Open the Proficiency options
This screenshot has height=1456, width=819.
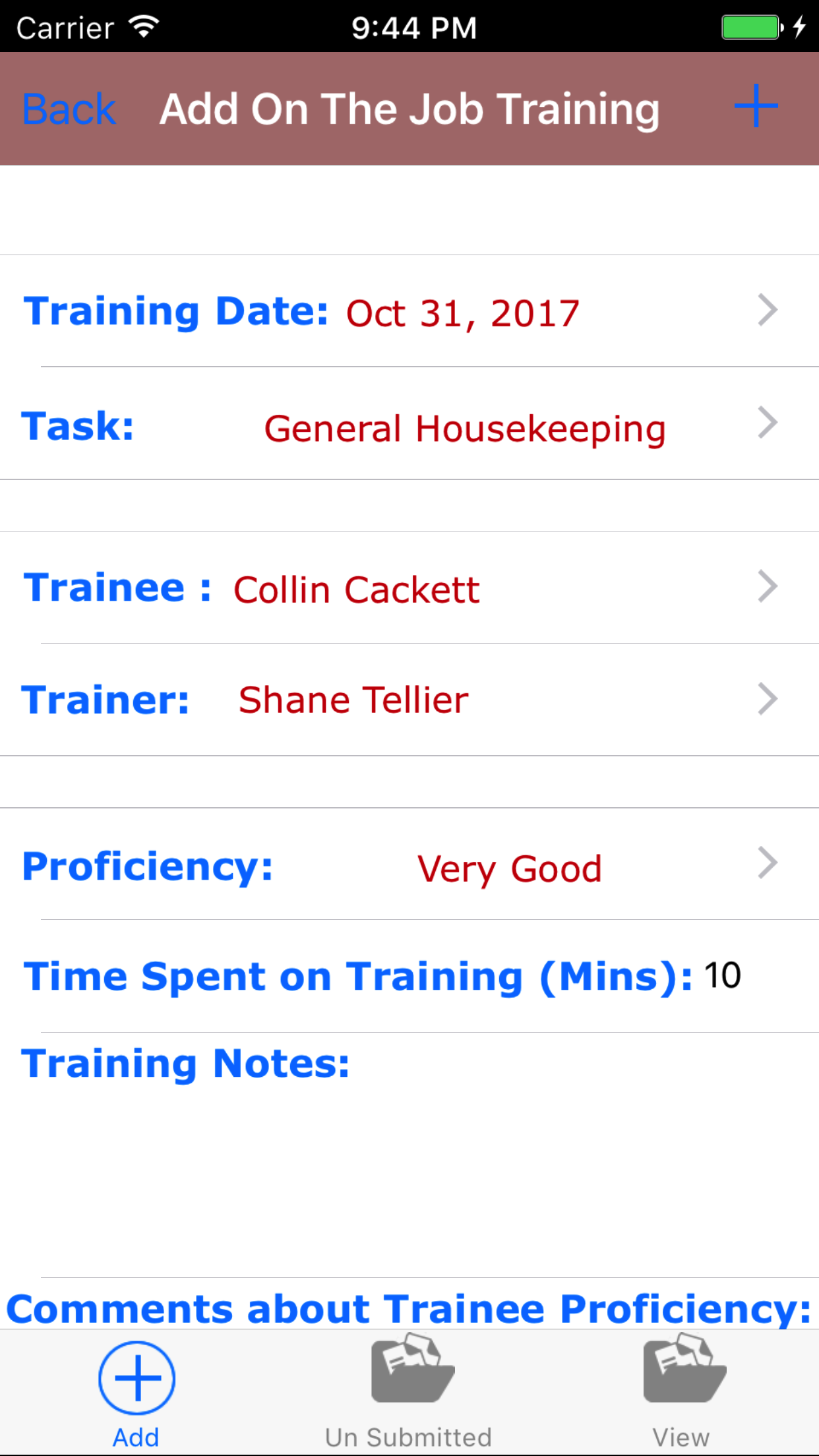(x=409, y=865)
